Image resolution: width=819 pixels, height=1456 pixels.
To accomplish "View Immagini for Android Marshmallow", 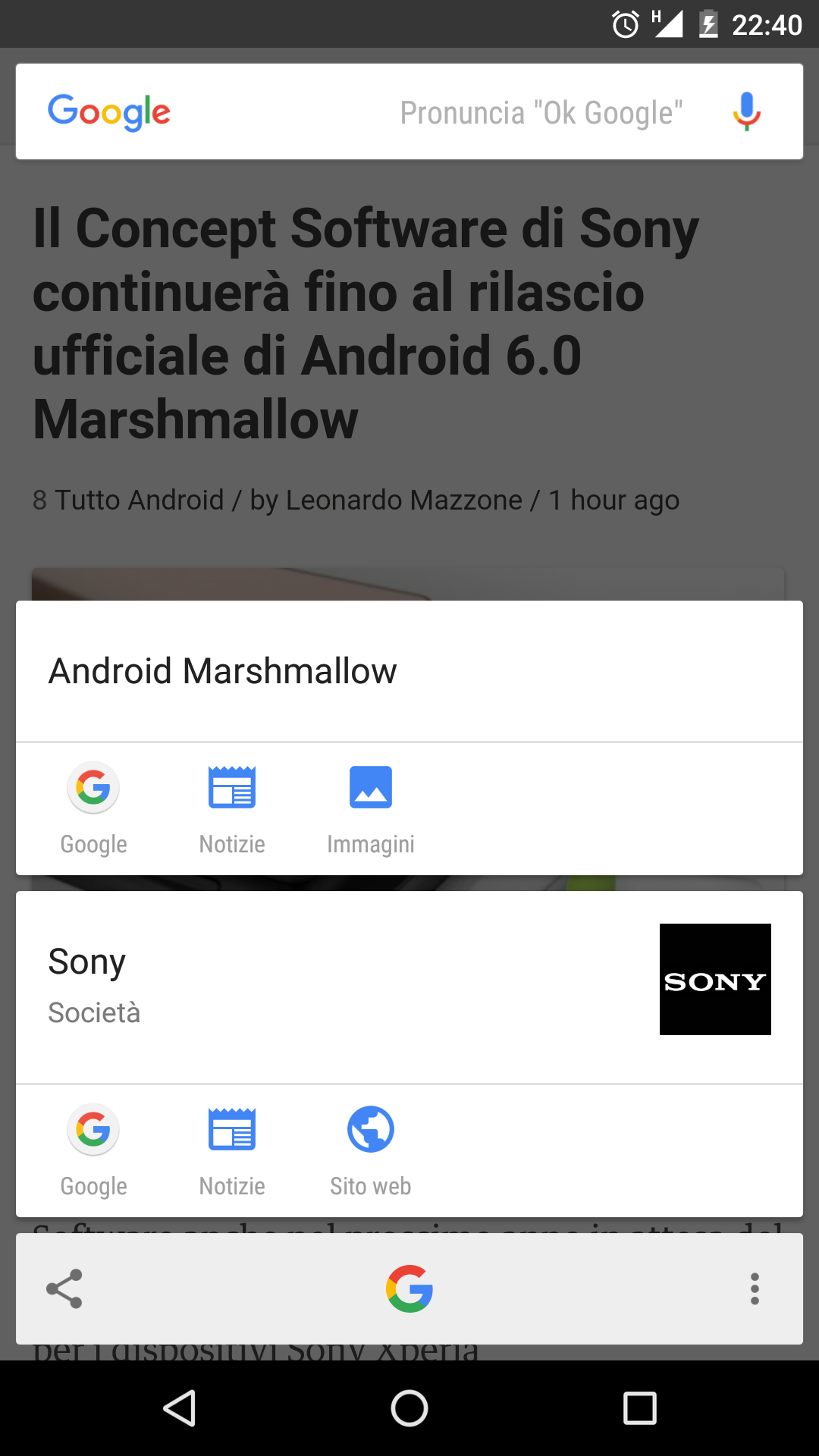I will (370, 808).
